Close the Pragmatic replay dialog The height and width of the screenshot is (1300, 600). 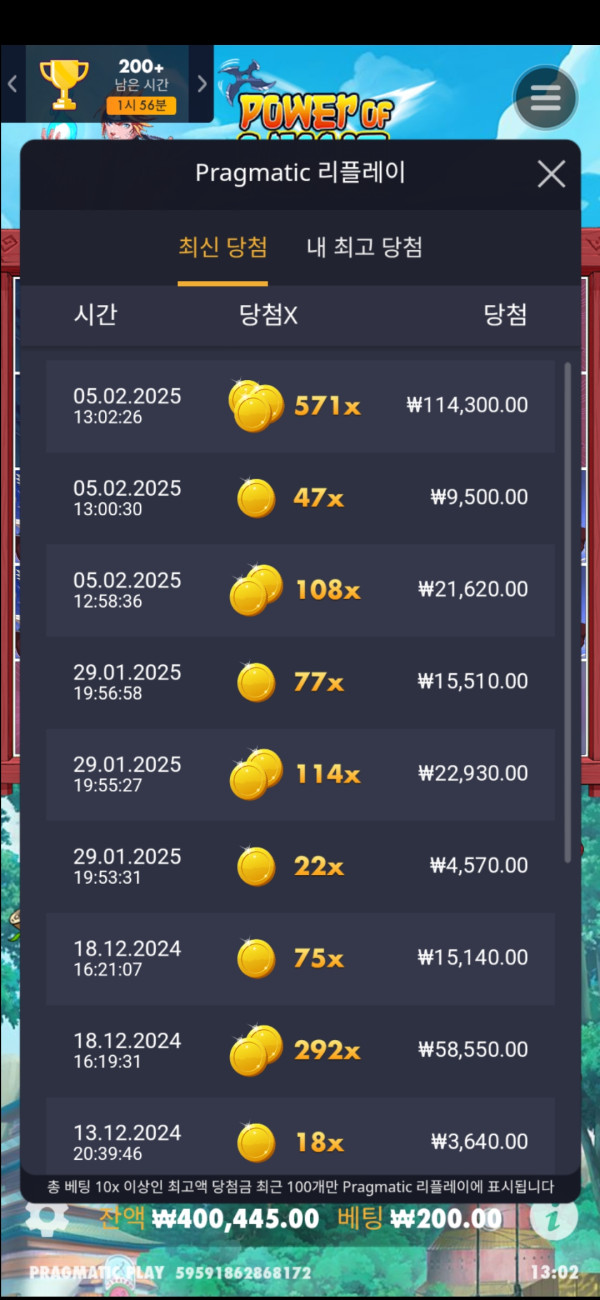551,174
